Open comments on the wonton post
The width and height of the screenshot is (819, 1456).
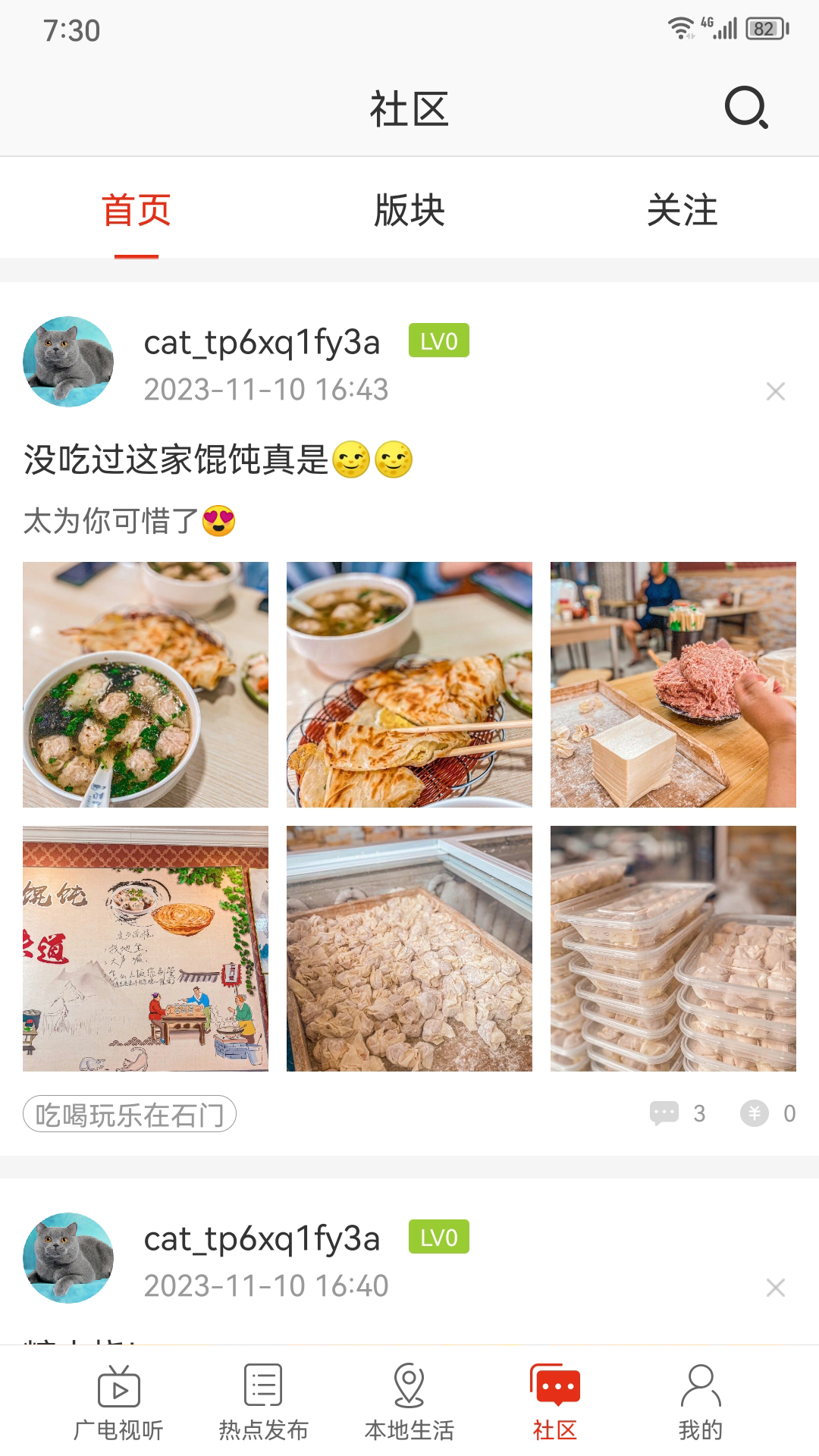coord(678,1113)
